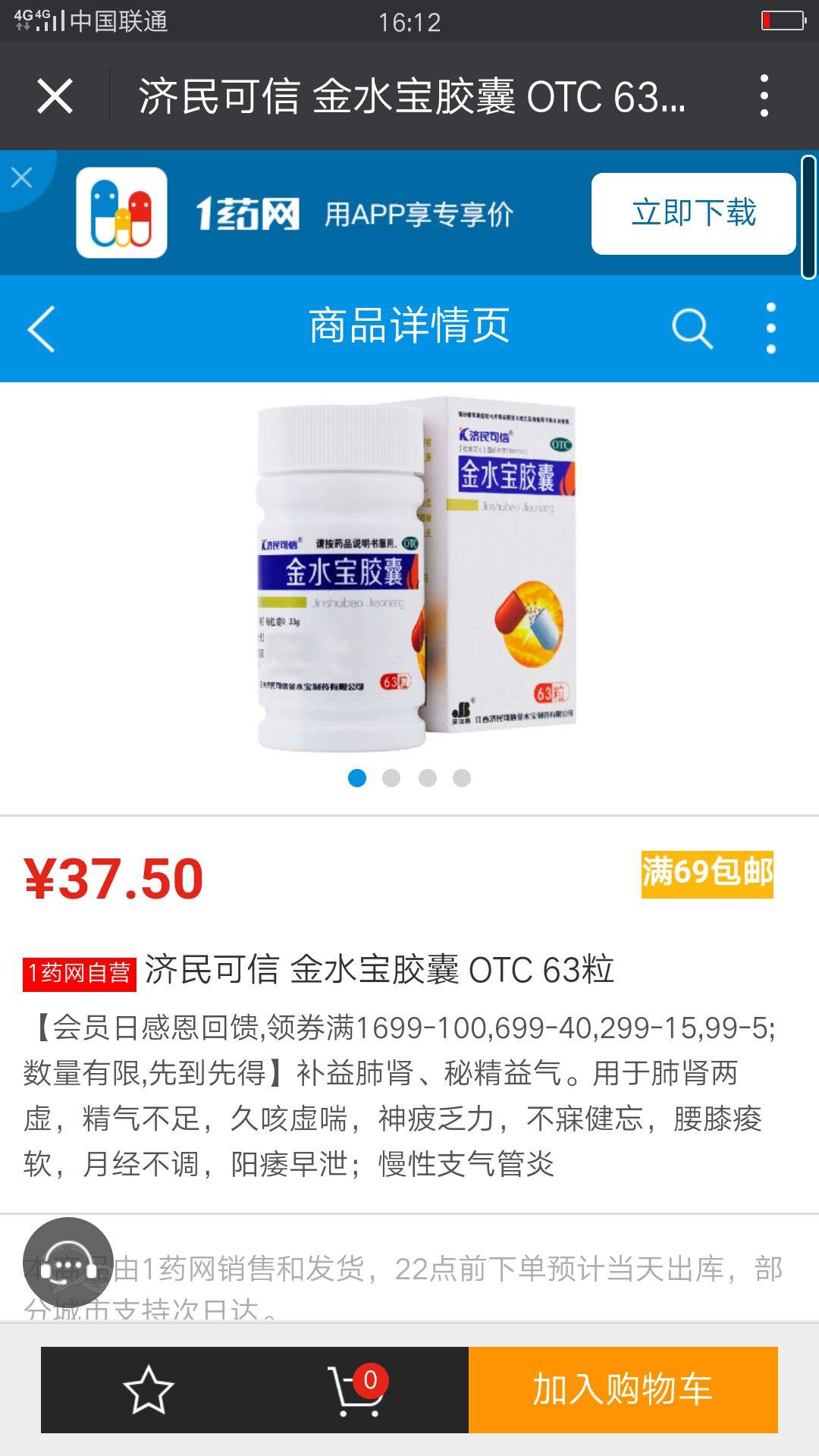Viewport: 819px width, 1456px height.
Task: Tap 加入购物车 to add the item
Action: (623, 1390)
